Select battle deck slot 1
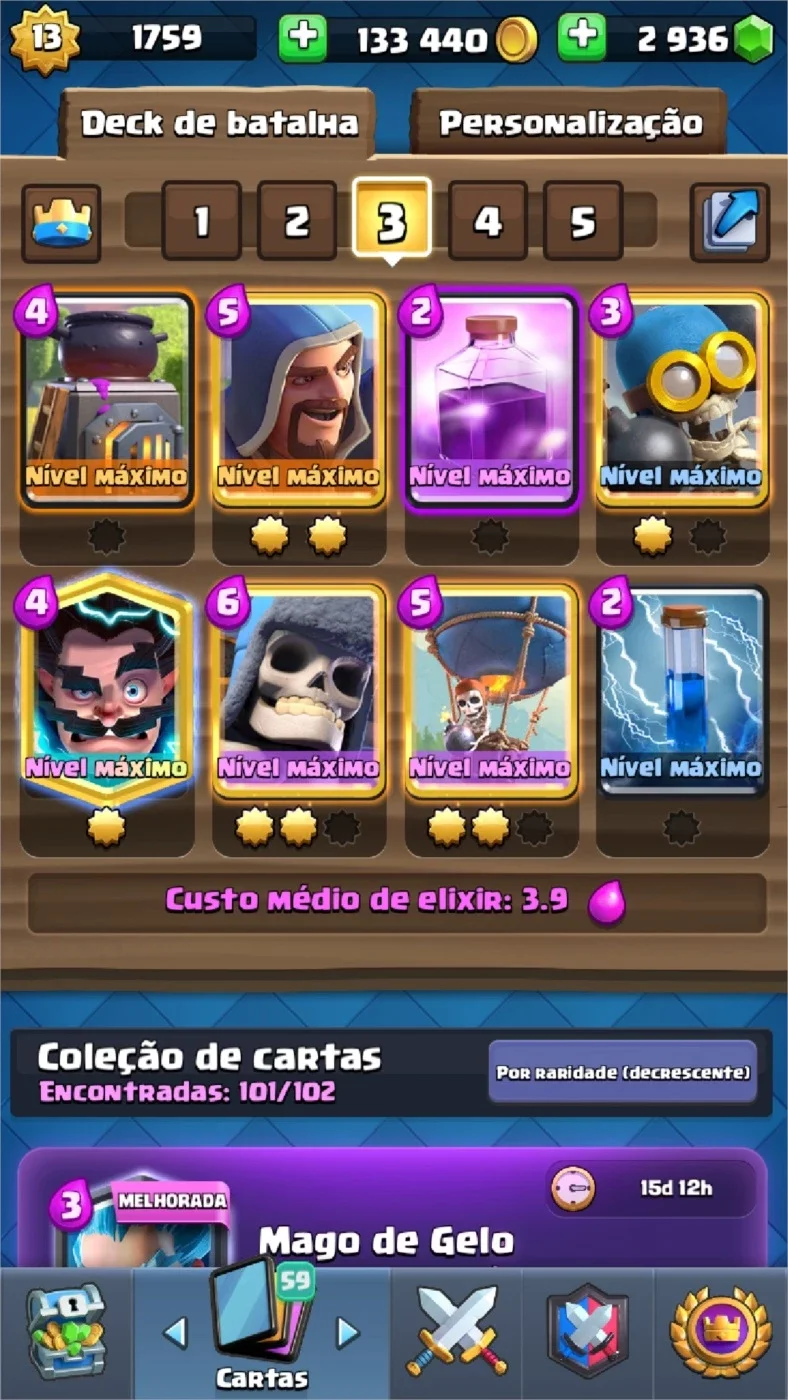Image resolution: width=788 pixels, height=1400 pixels. pyautogui.click(x=201, y=221)
